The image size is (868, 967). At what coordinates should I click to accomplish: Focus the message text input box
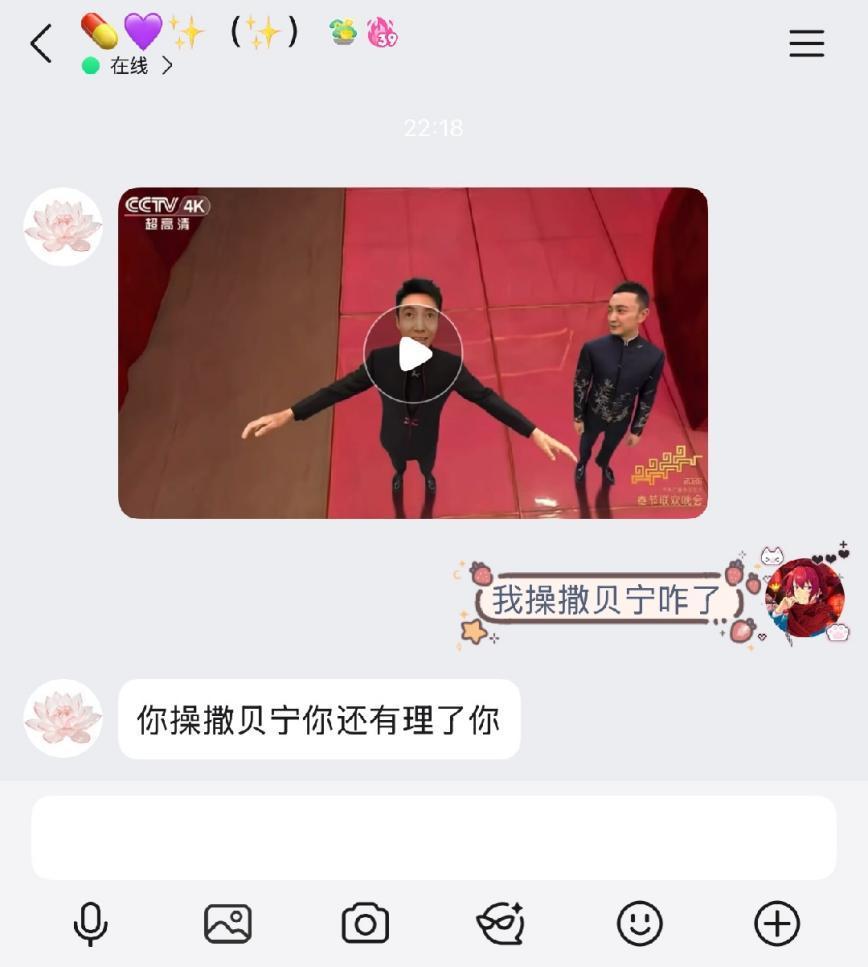point(433,838)
